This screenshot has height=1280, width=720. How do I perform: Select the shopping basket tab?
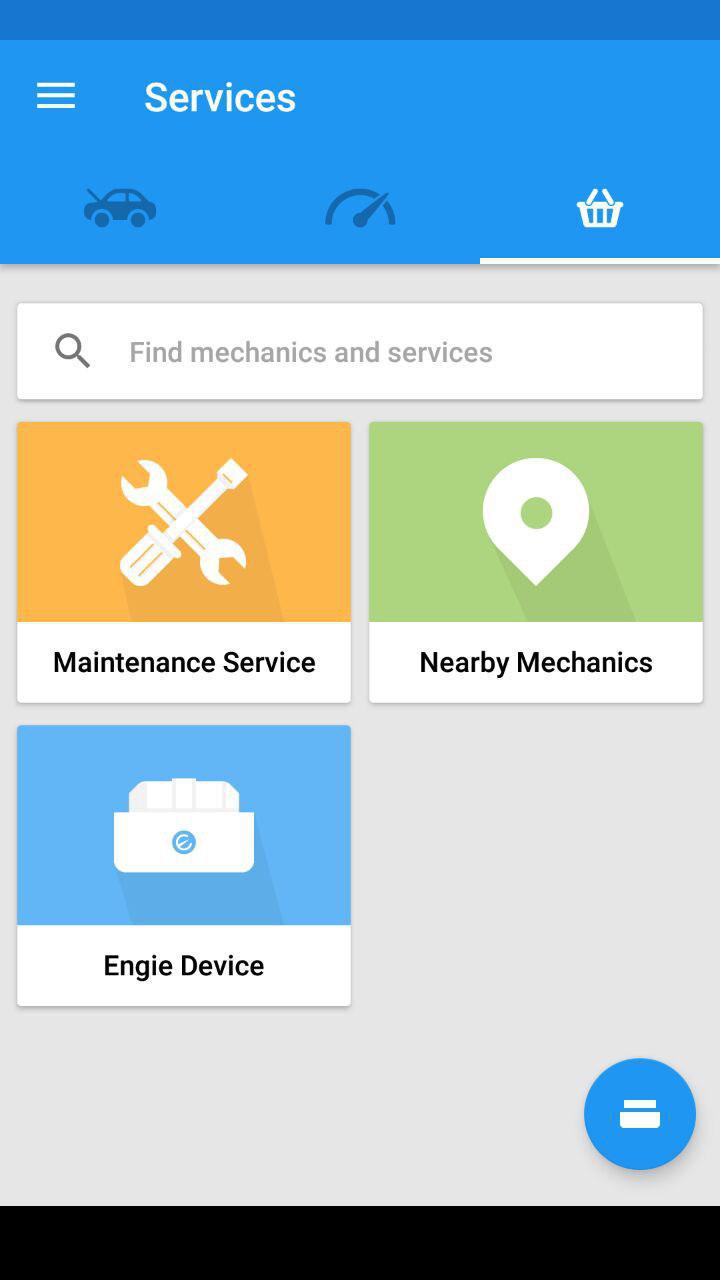(600, 208)
